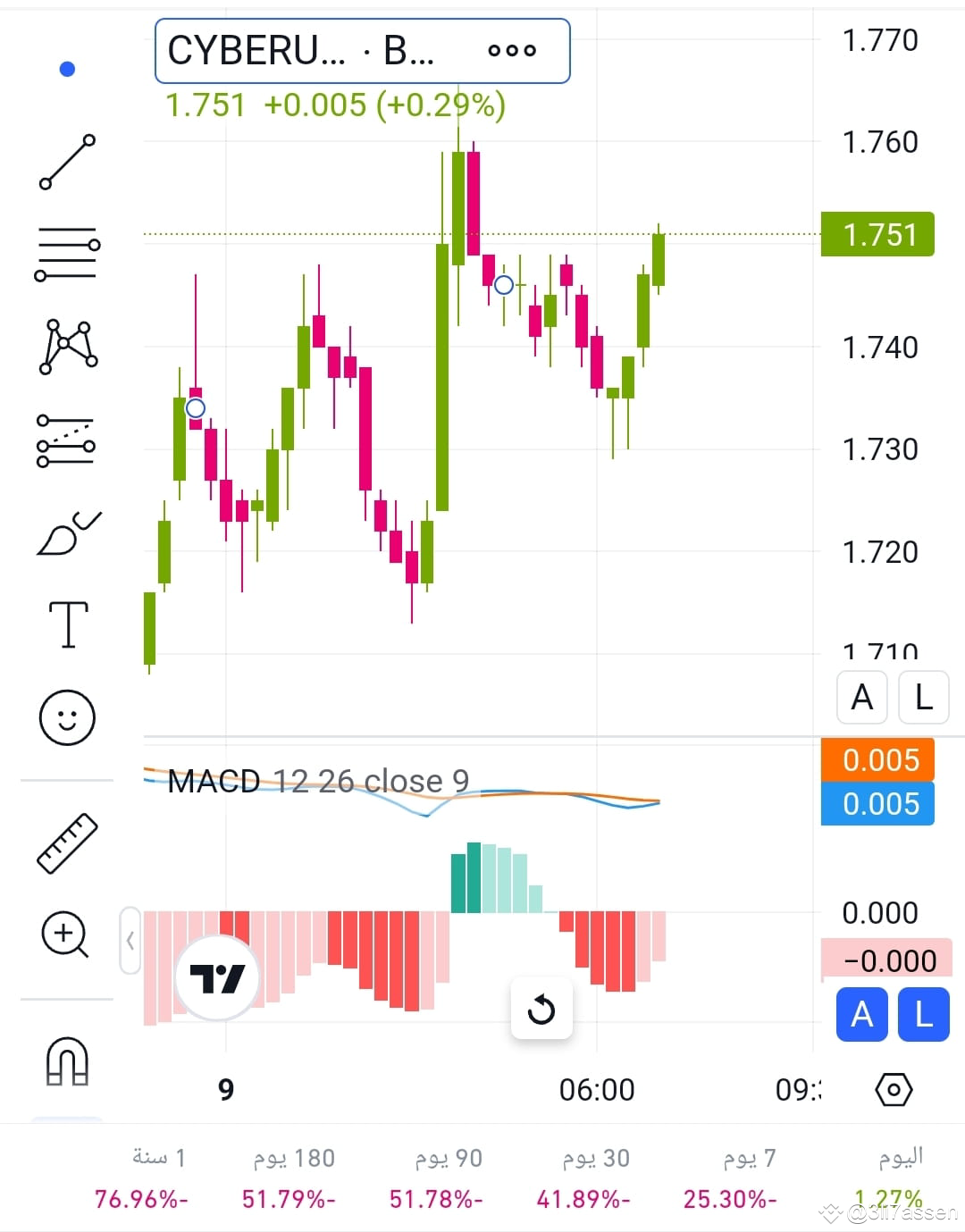Select the Trend Line drawing tool
Viewport: 965px width, 1232px height.
coord(67,161)
